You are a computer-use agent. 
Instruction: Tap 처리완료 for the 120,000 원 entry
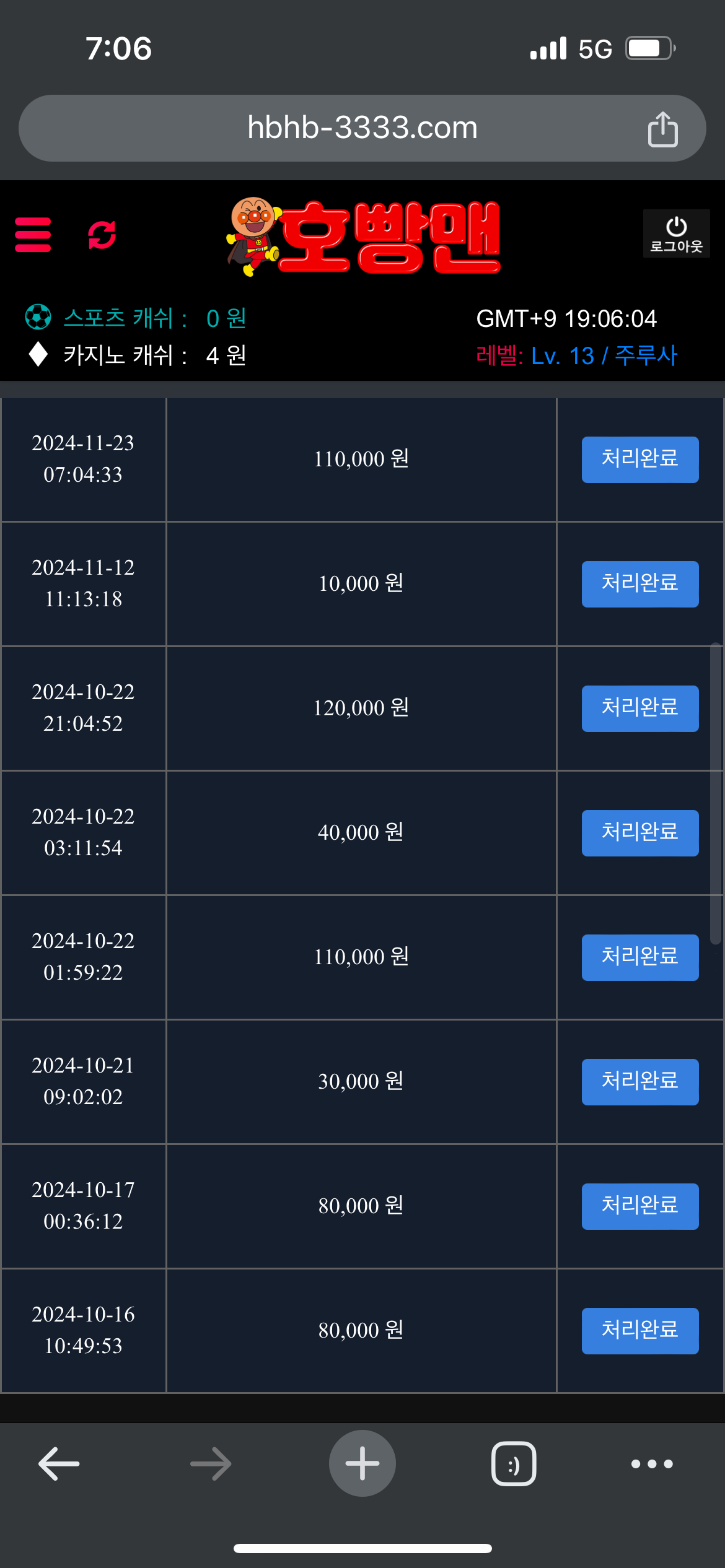point(640,708)
